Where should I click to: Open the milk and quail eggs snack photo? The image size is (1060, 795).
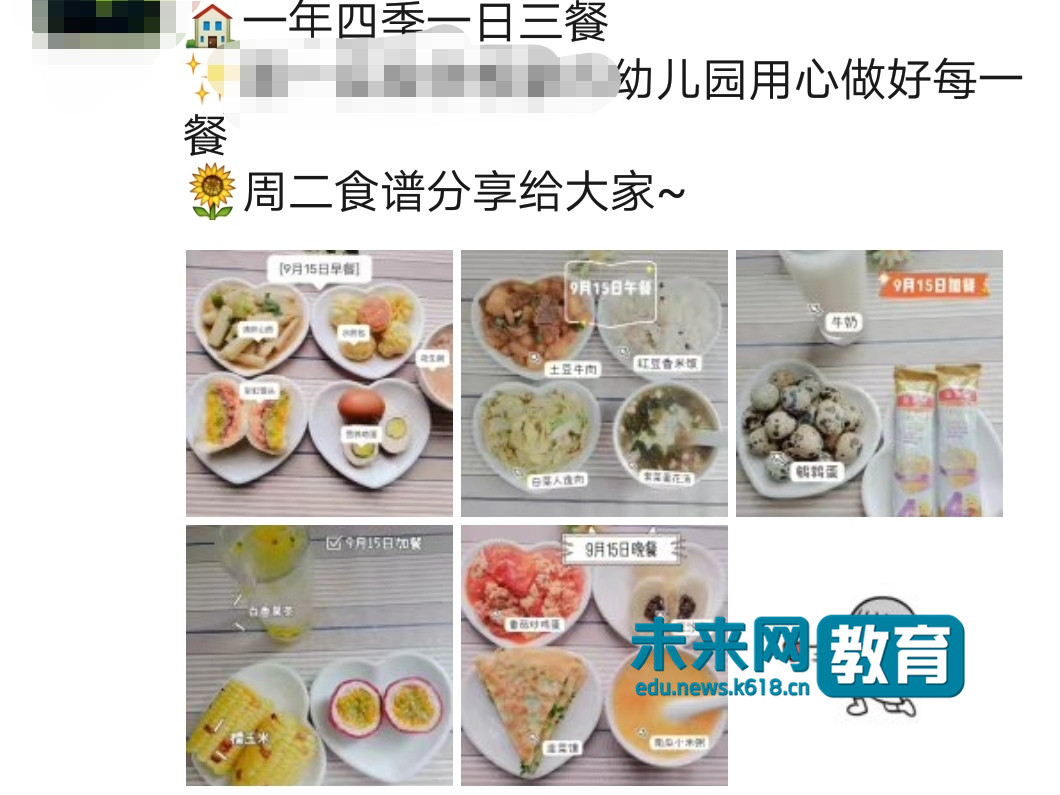869,383
